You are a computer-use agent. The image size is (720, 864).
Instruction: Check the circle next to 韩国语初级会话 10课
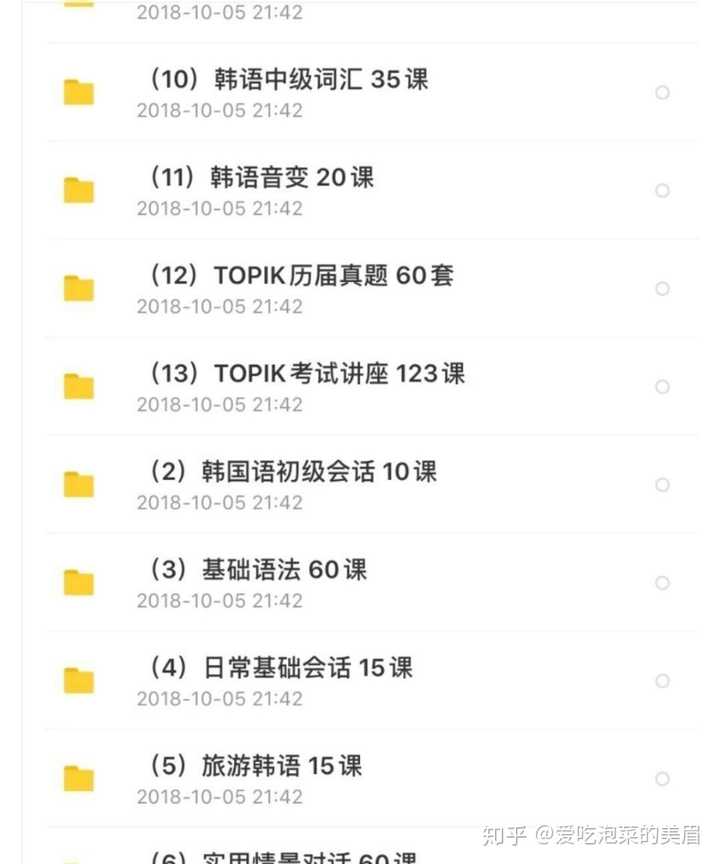(x=662, y=485)
